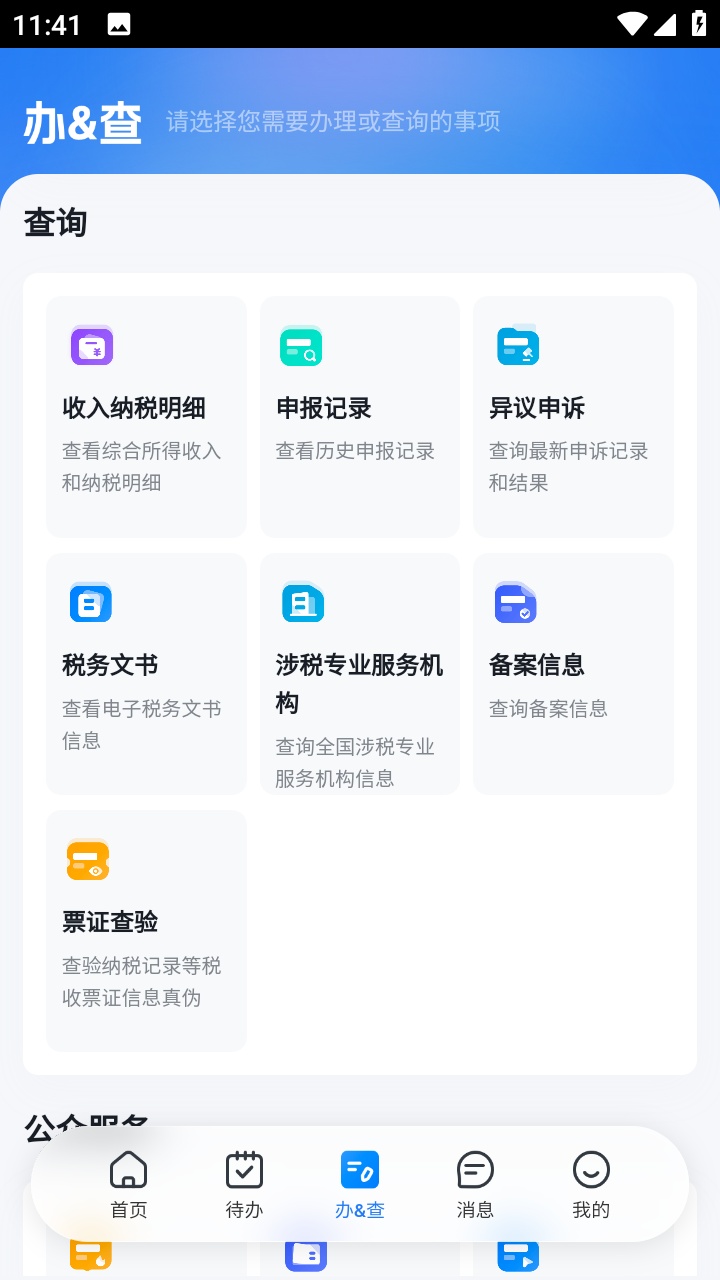Tap the 首页 home house icon

pyautogui.click(x=127, y=1168)
